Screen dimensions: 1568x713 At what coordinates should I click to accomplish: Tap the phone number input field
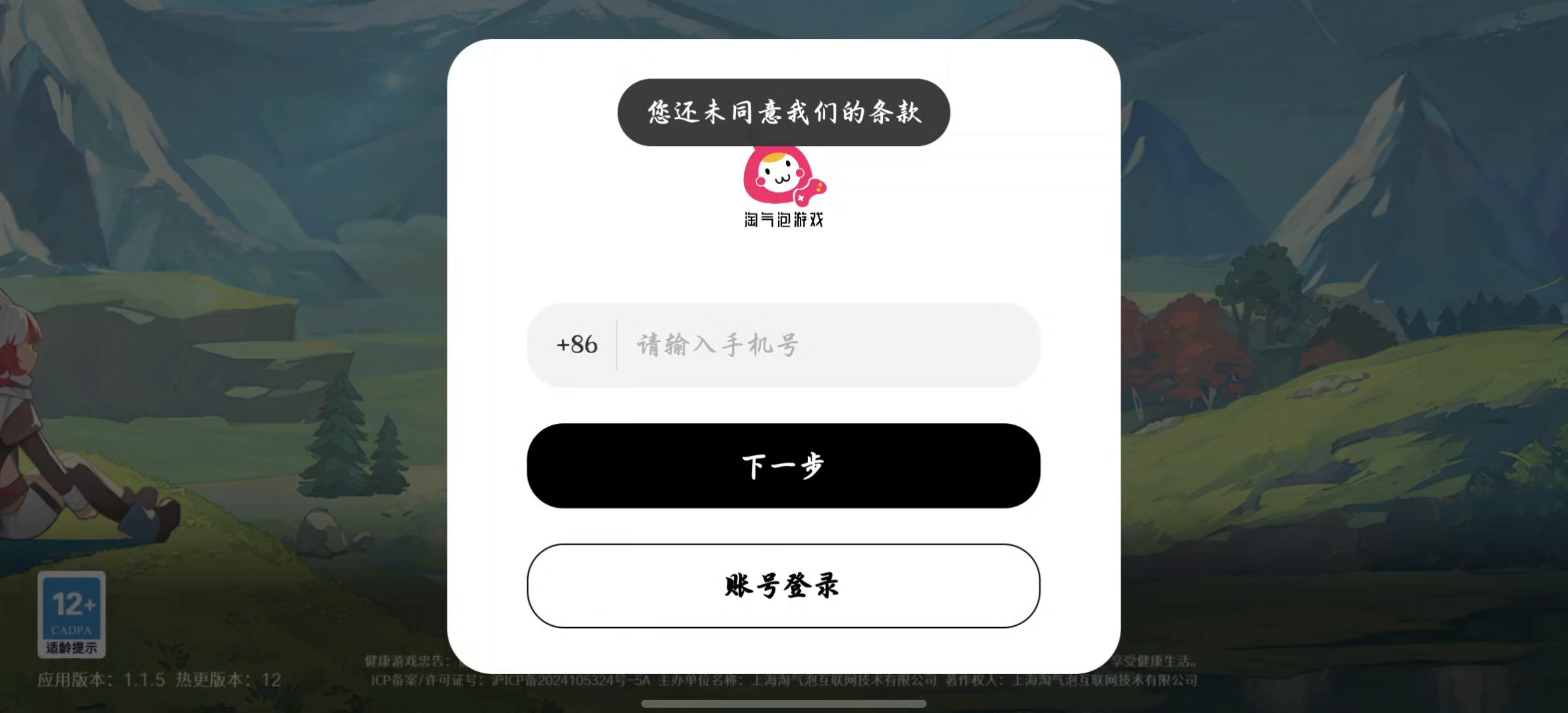point(825,345)
